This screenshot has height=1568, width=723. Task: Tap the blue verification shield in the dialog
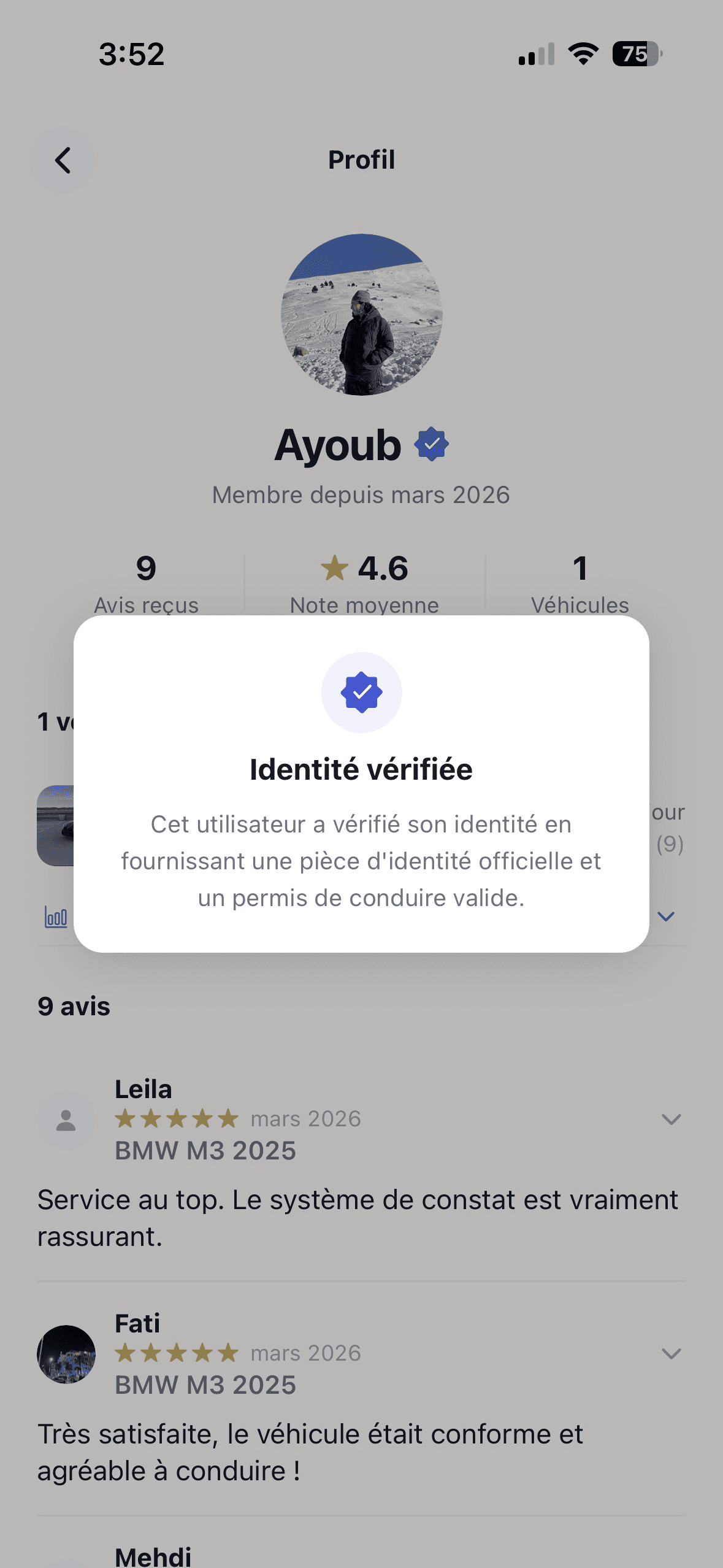pyautogui.click(x=361, y=692)
